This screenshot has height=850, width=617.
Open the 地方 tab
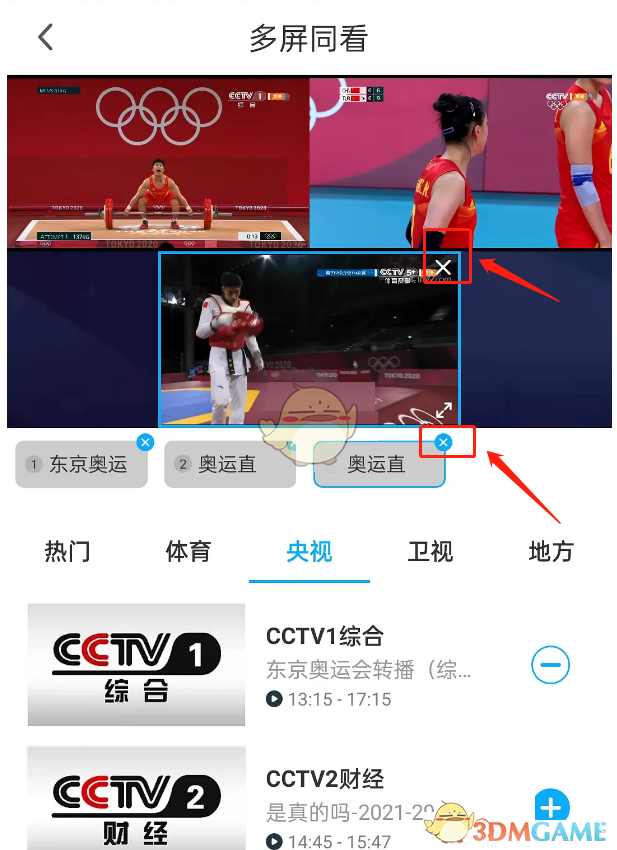551,551
